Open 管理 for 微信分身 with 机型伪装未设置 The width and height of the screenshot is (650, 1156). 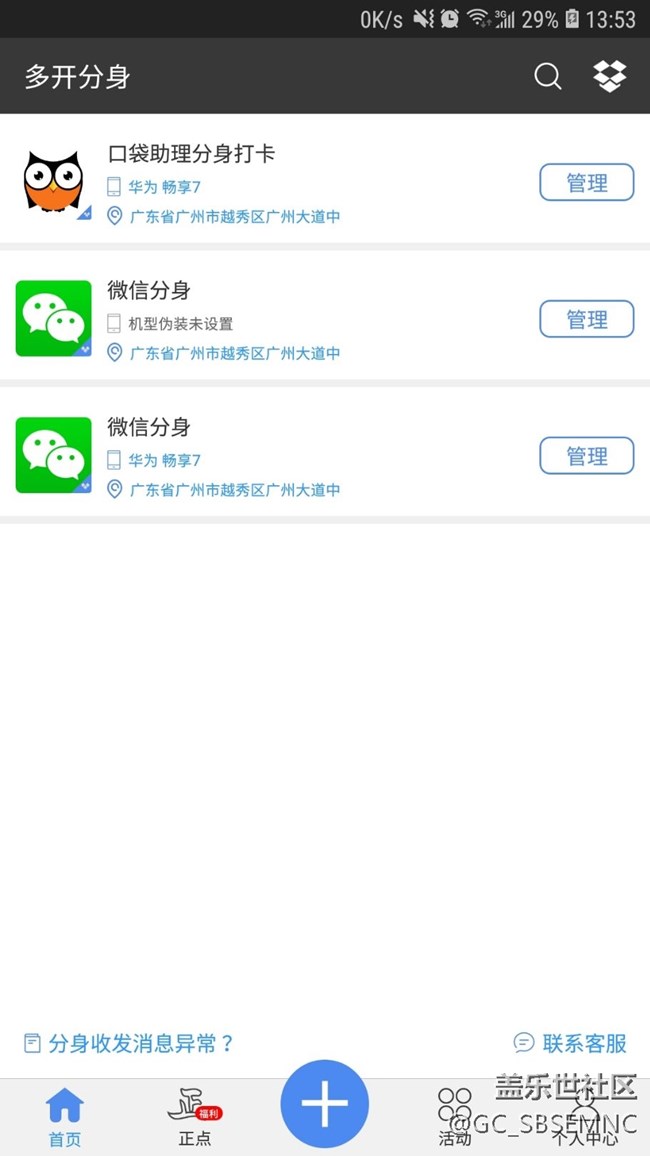(586, 319)
